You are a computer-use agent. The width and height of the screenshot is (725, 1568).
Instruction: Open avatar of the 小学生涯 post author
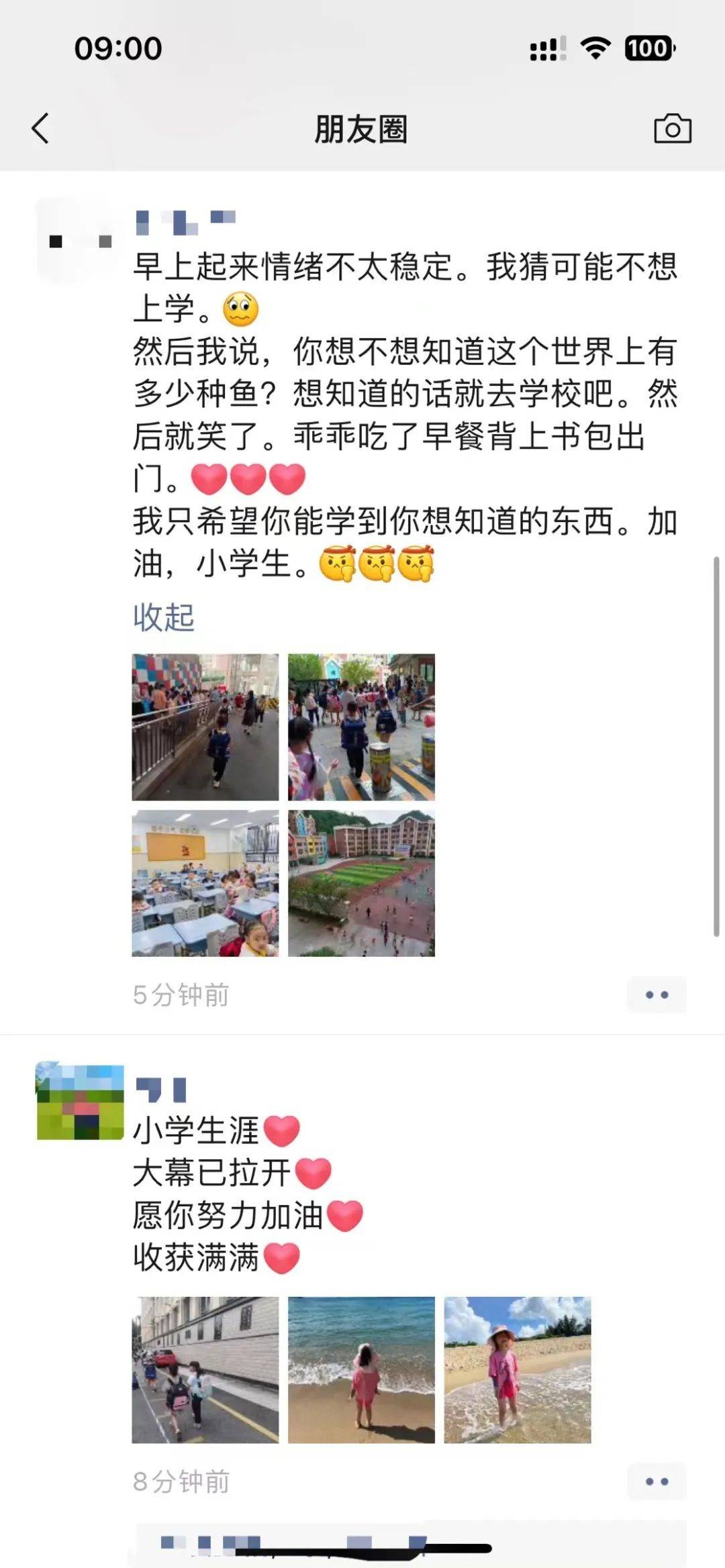coord(80,1101)
